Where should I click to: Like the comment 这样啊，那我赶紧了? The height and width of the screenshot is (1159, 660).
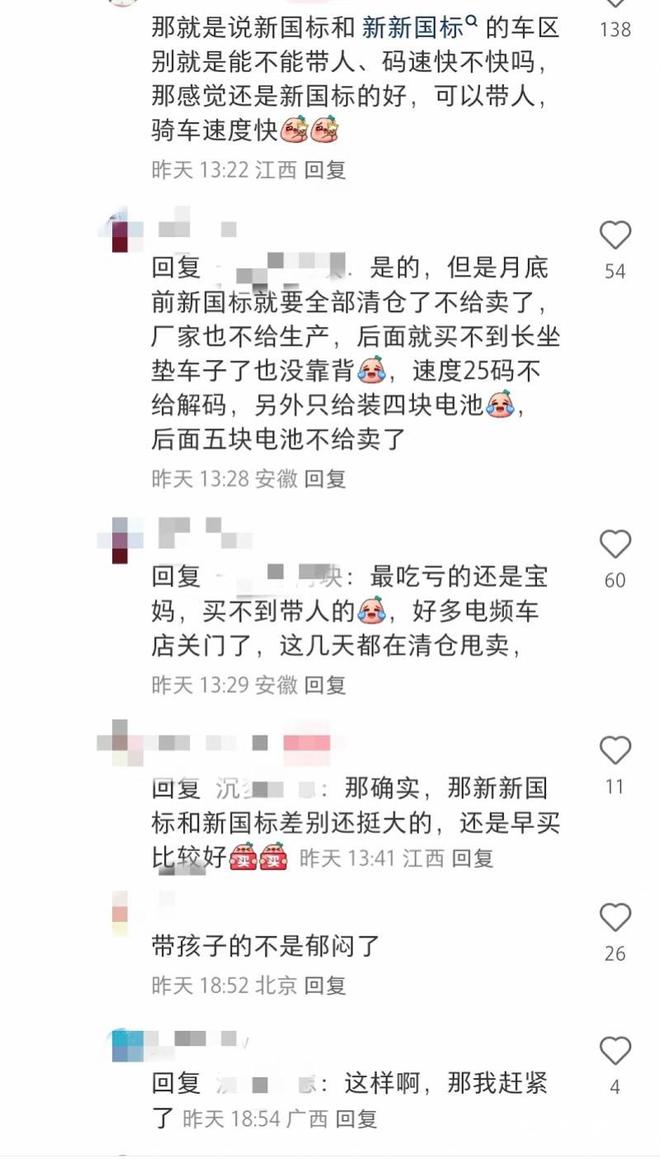[x=615, y=1051]
